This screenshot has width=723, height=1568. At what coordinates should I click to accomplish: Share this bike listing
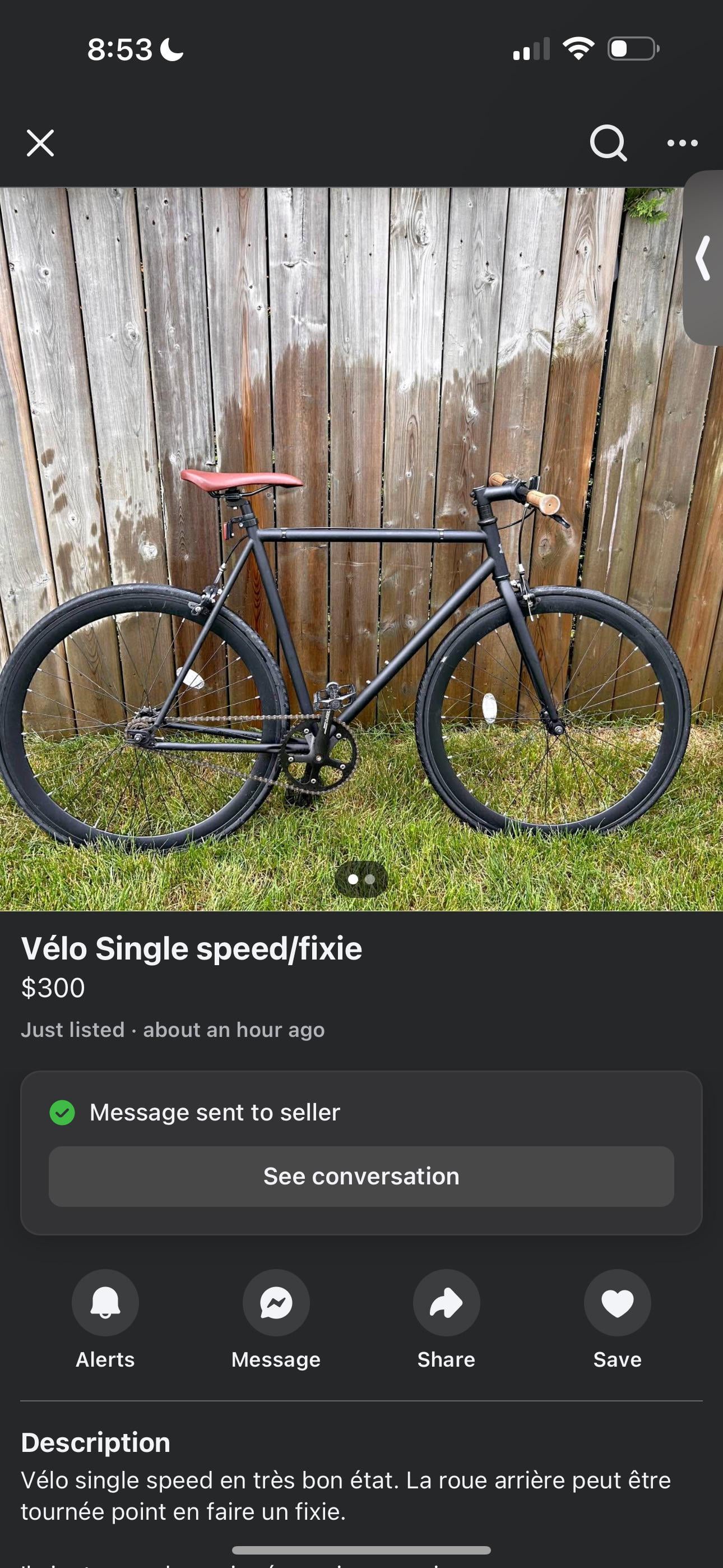446,1303
